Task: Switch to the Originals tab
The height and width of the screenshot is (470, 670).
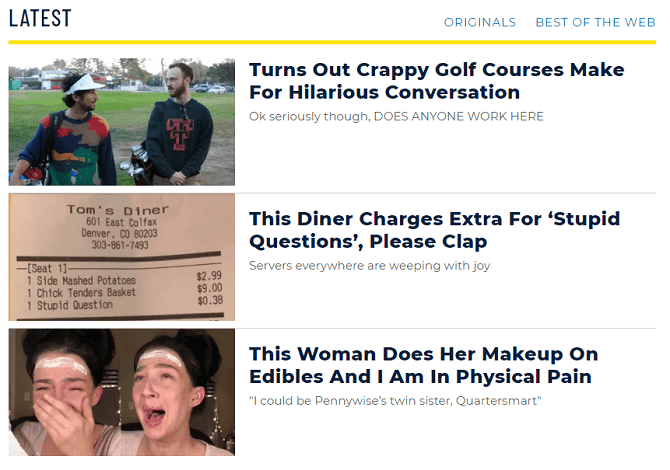Action: point(479,22)
